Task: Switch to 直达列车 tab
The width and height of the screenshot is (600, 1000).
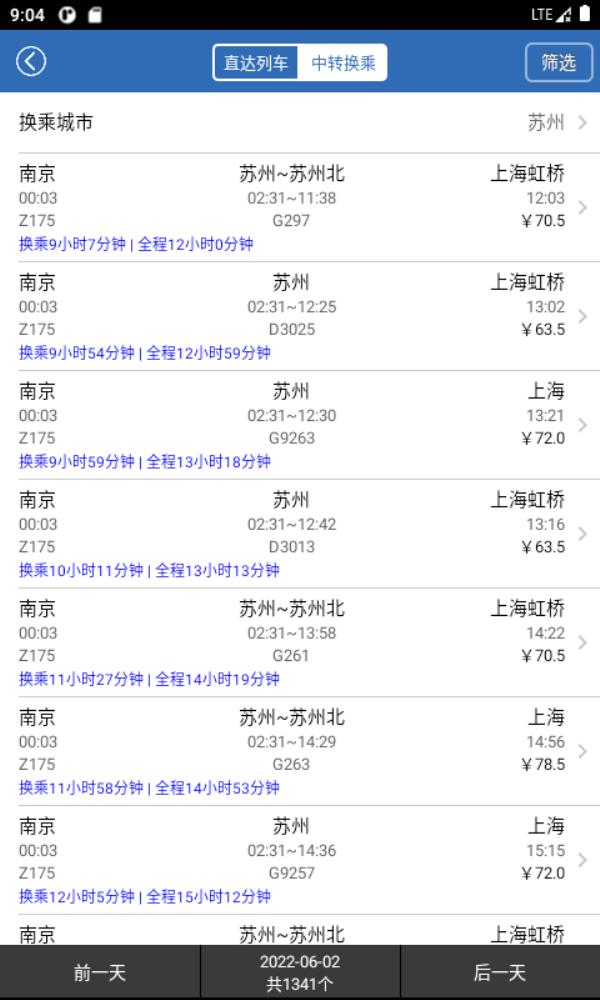Action: tap(256, 62)
